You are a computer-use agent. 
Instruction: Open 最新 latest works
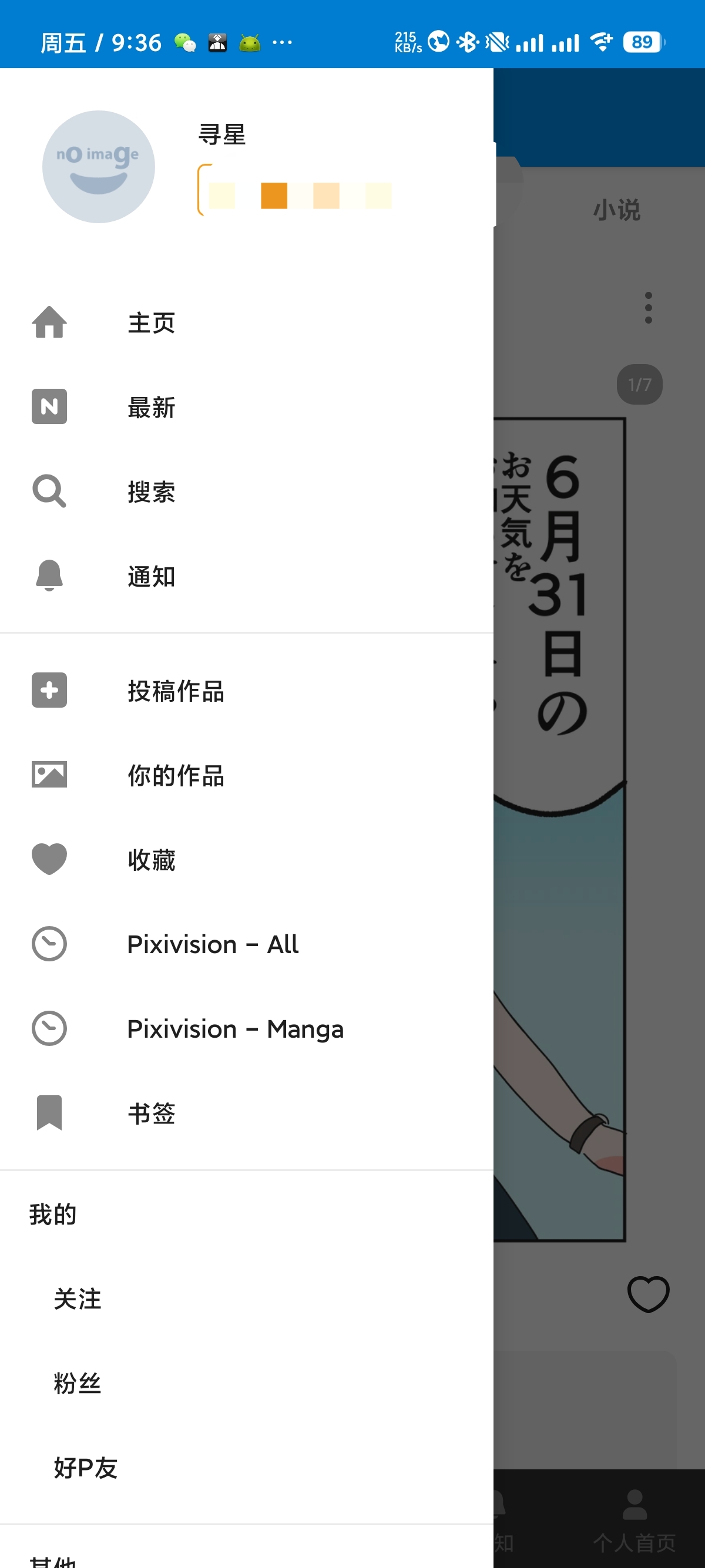click(151, 407)
